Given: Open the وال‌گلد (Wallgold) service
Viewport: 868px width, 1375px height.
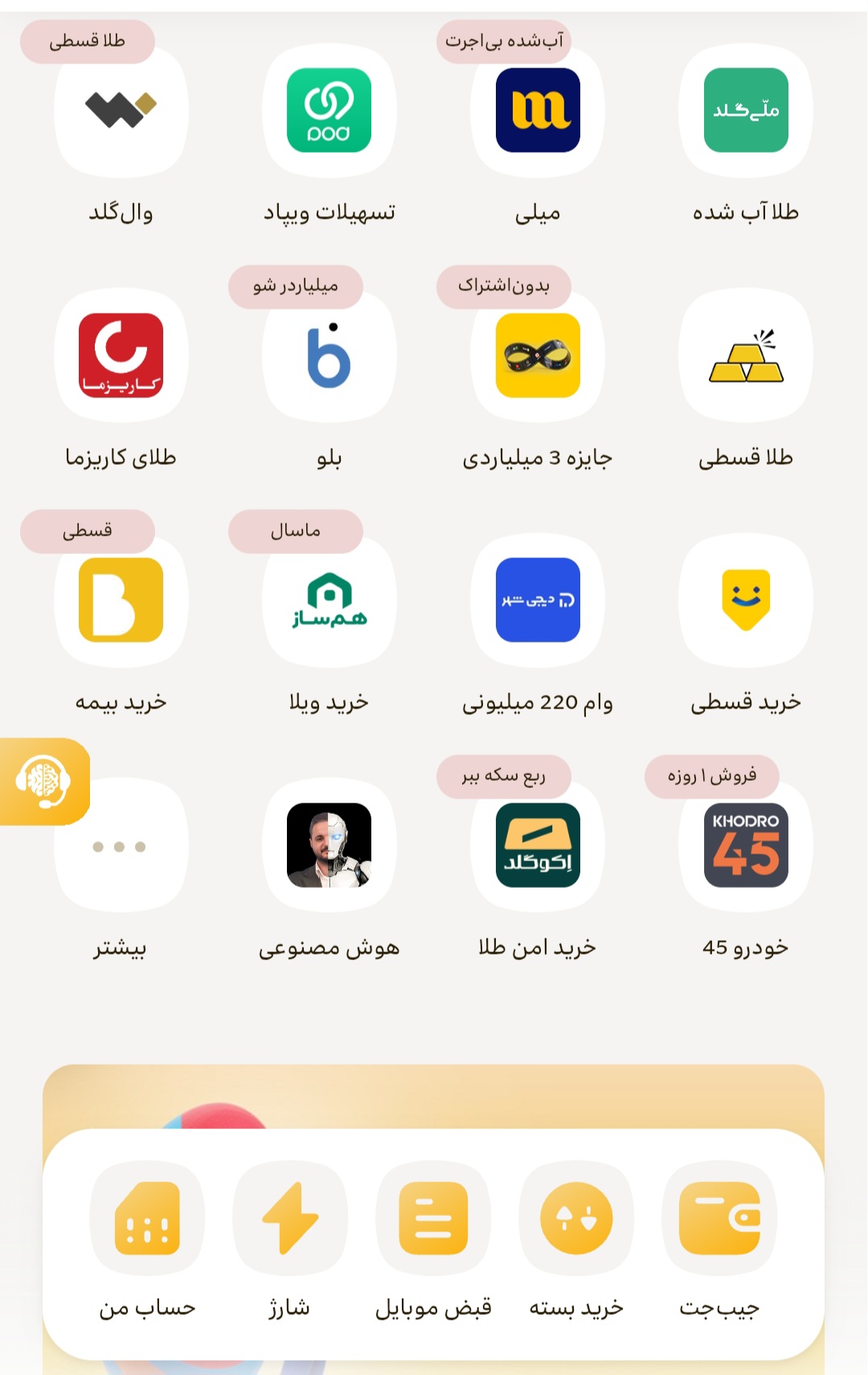Looking at the screenshot, I should point(120,113).
